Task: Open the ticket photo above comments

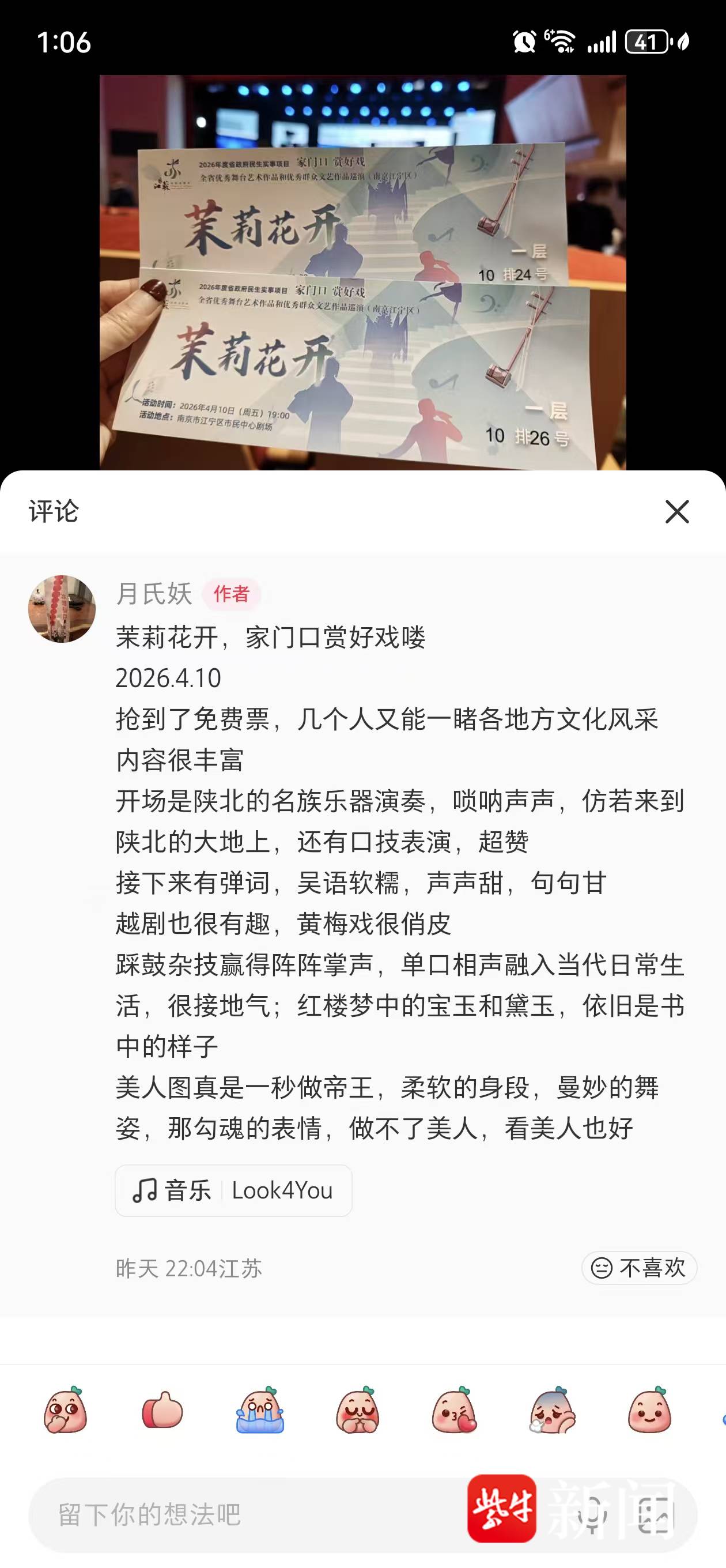Action: 362,272
